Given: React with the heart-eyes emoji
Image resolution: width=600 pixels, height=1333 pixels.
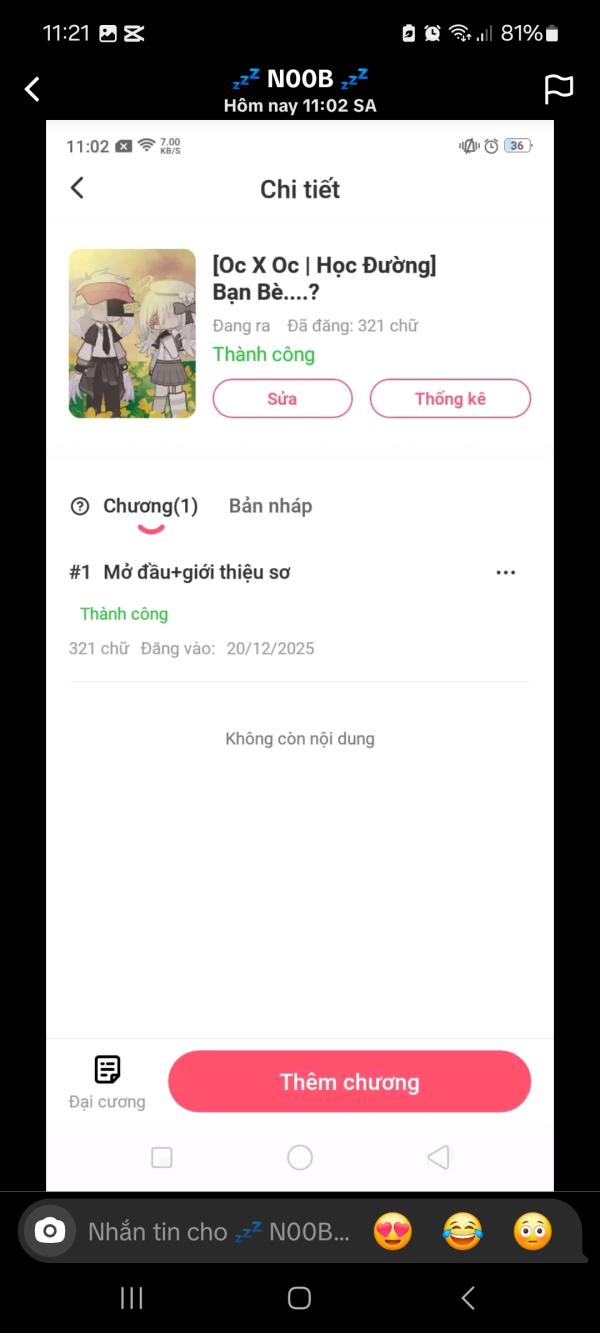Looking at the screenshot, I should 393,1231.
